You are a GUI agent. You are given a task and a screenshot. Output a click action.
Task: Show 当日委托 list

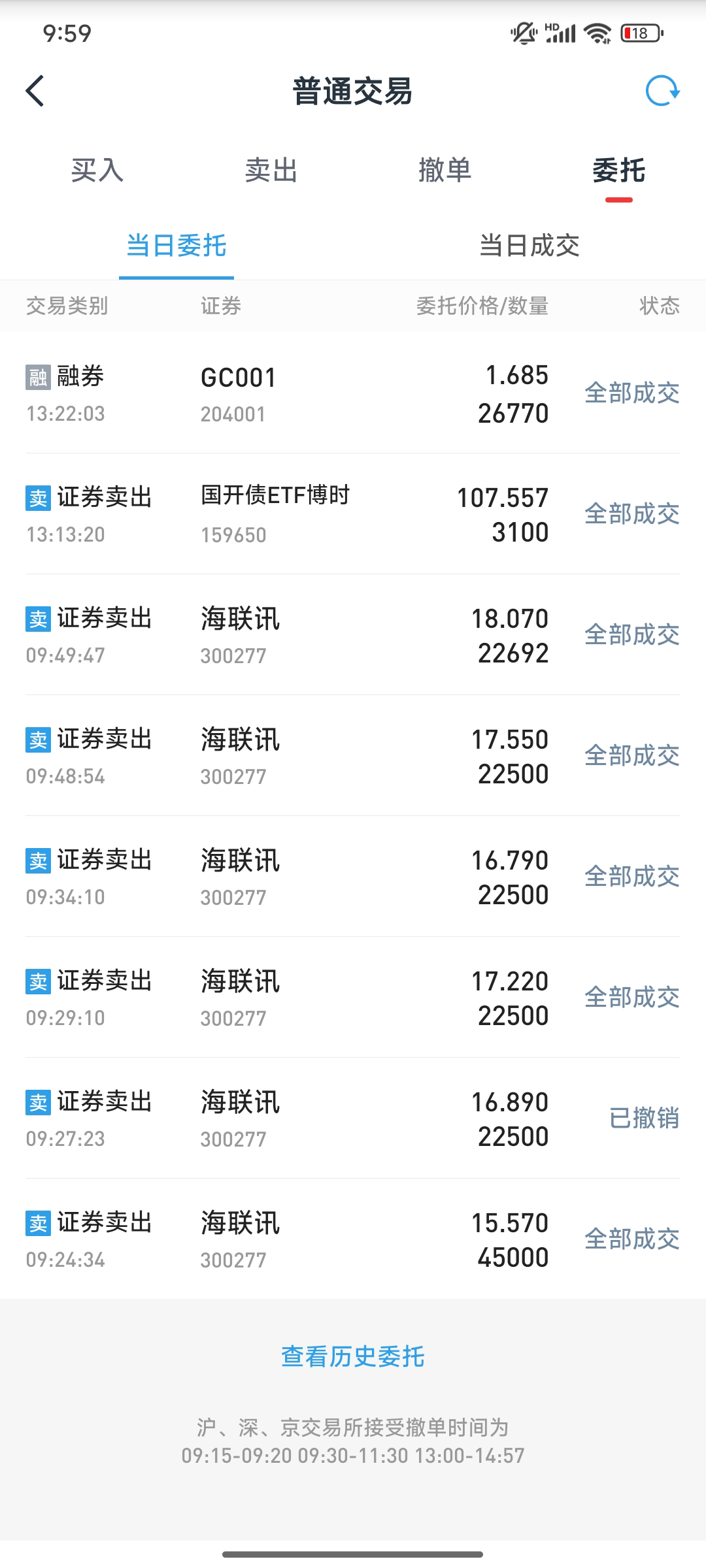176,246
